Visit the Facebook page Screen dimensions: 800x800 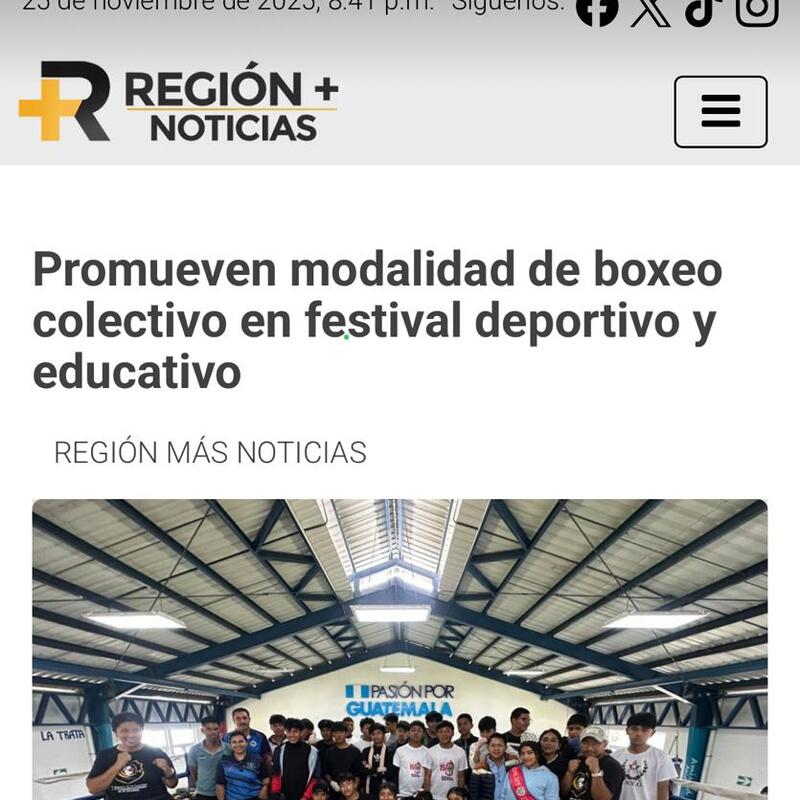(597, 9)
